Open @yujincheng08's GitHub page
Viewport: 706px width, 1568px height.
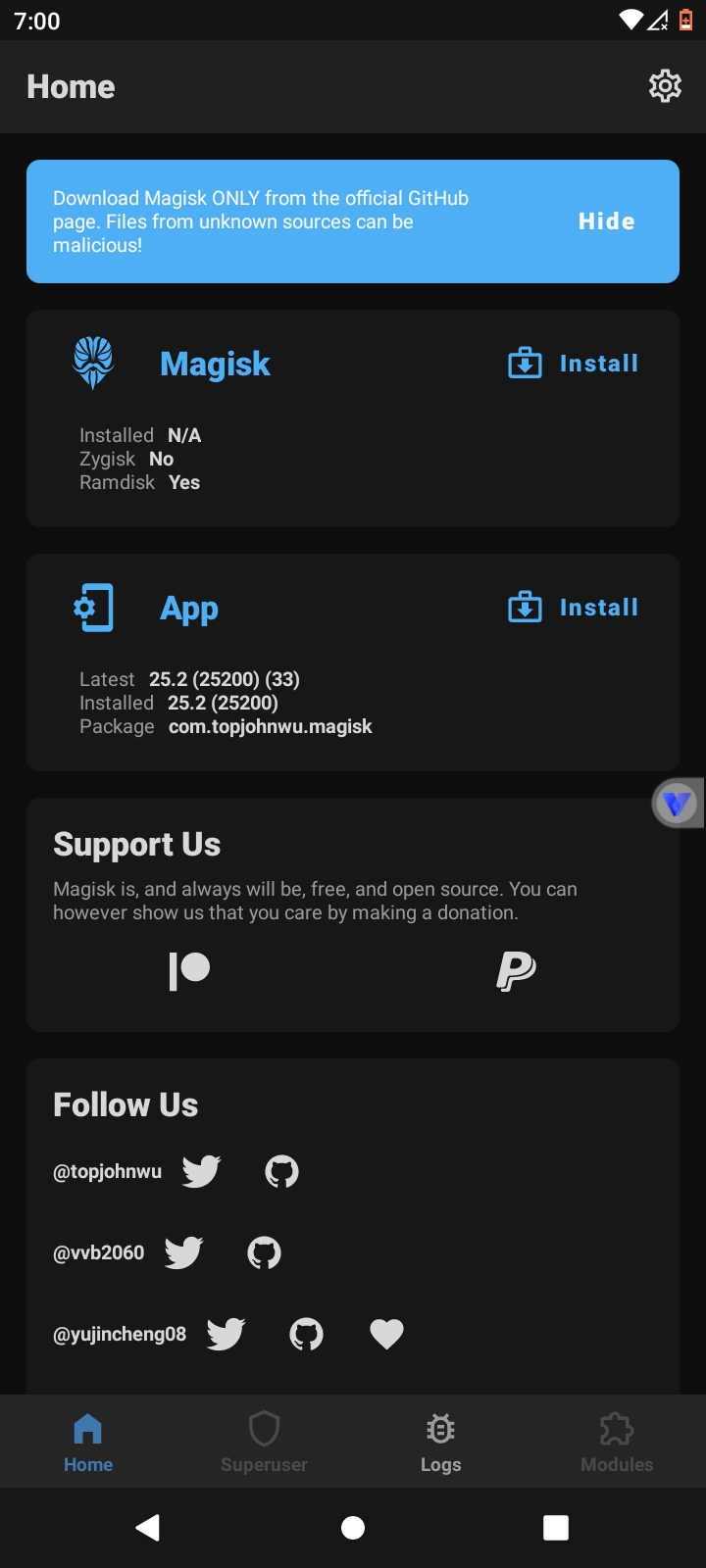[307, 1334]
